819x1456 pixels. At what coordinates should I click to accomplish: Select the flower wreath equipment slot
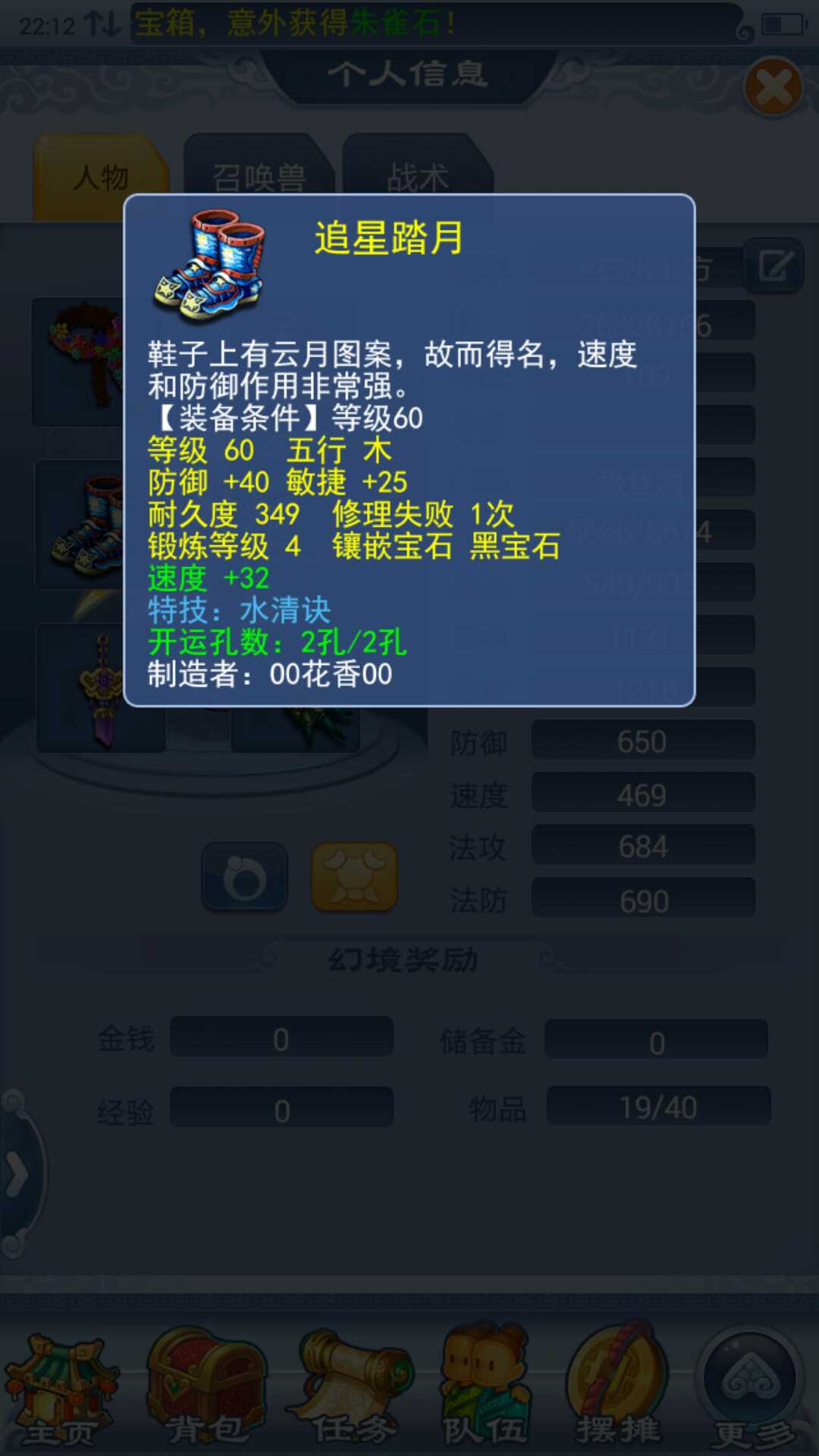80,362
